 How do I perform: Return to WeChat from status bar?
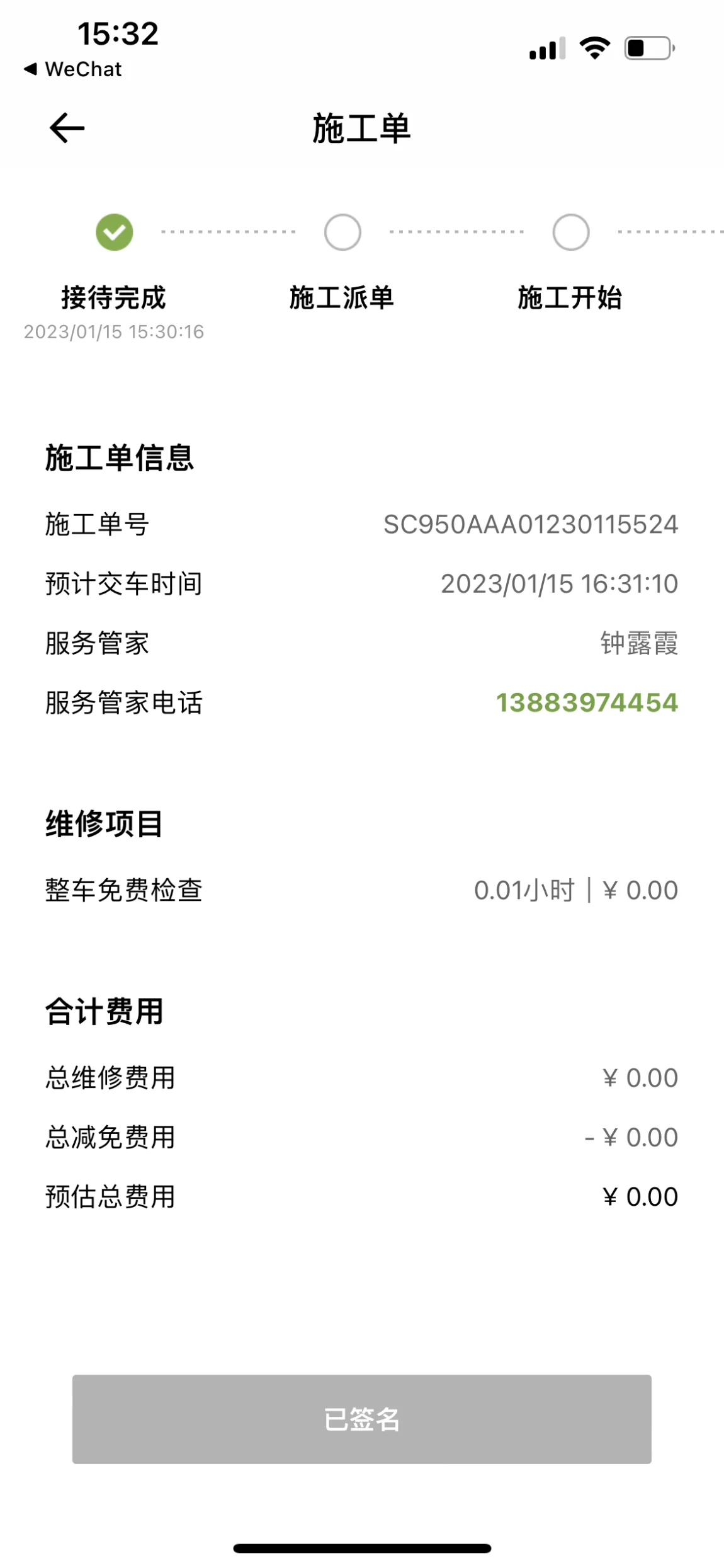[x=73, y=69]
